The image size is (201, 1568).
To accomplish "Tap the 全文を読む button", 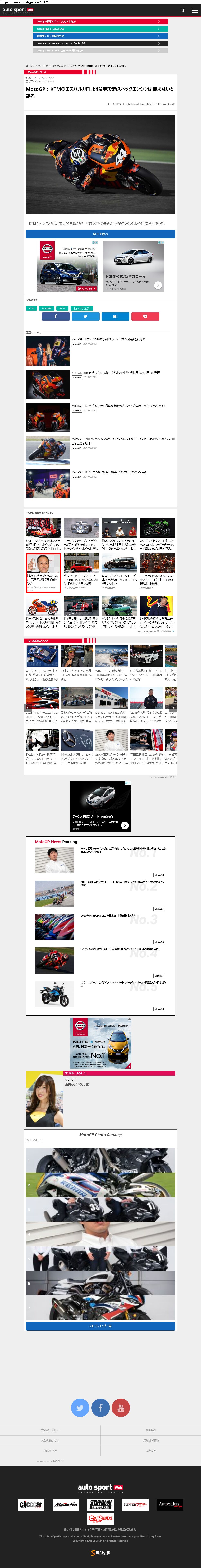I will click(100, 234).
